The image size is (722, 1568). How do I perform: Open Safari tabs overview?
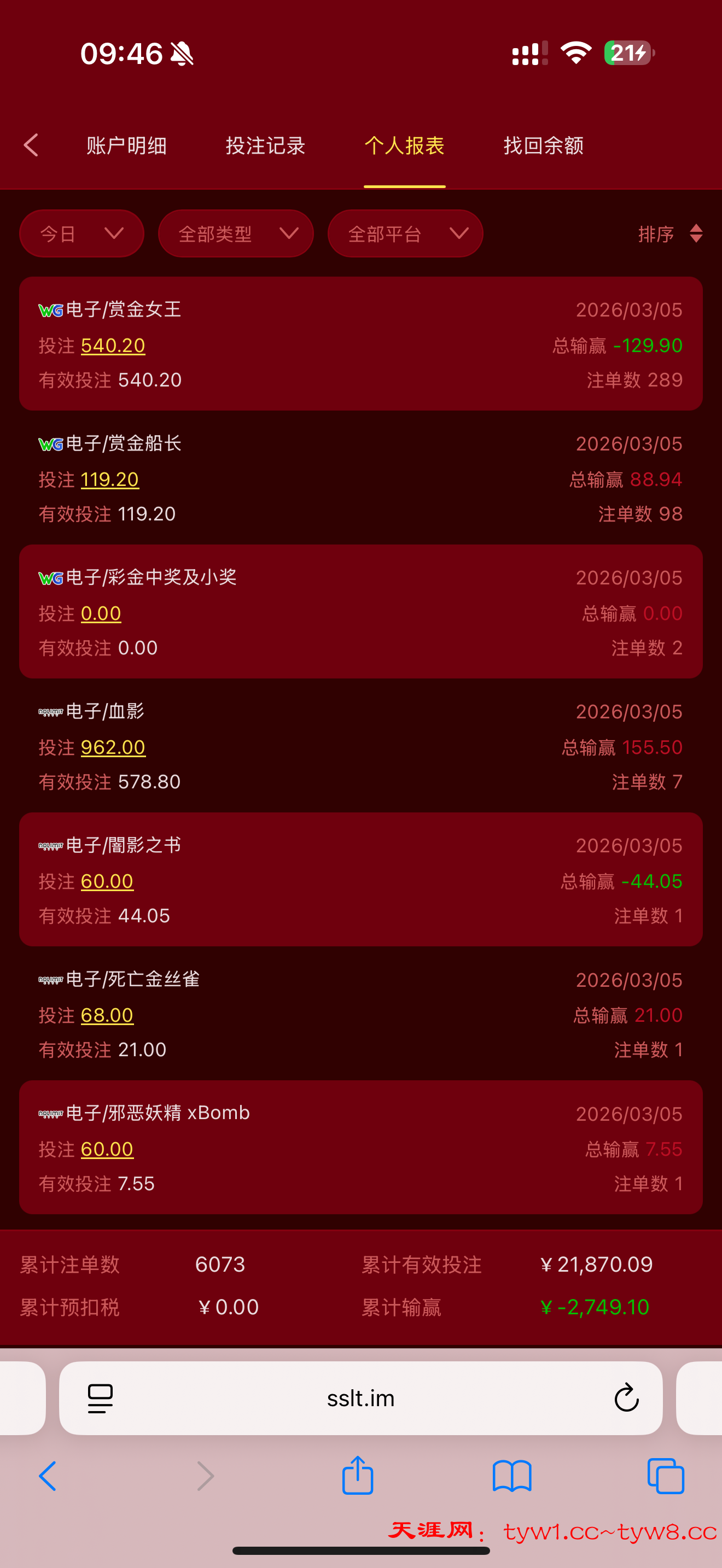pos(665,1476)
